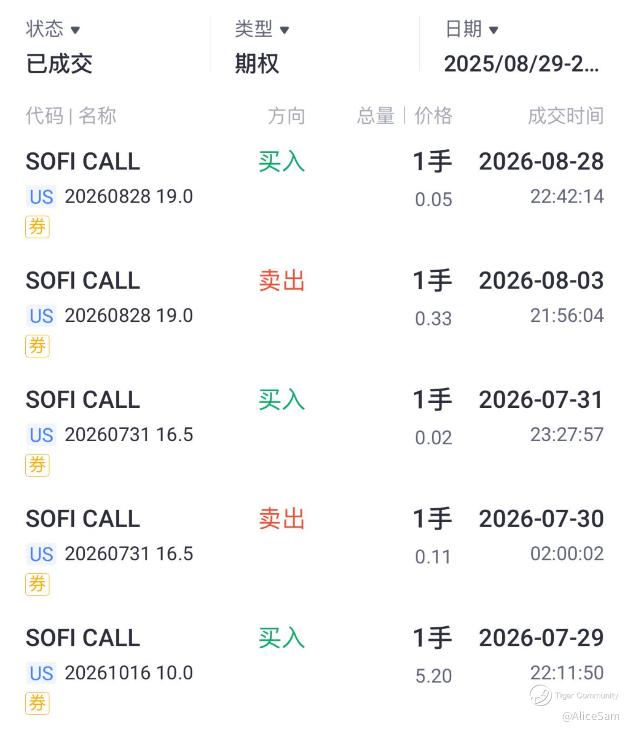Open the SOFI CALL sell order from 2026-07-30
Image resolution: width=631 pixels, height=730 pixels.
(315, 551)
